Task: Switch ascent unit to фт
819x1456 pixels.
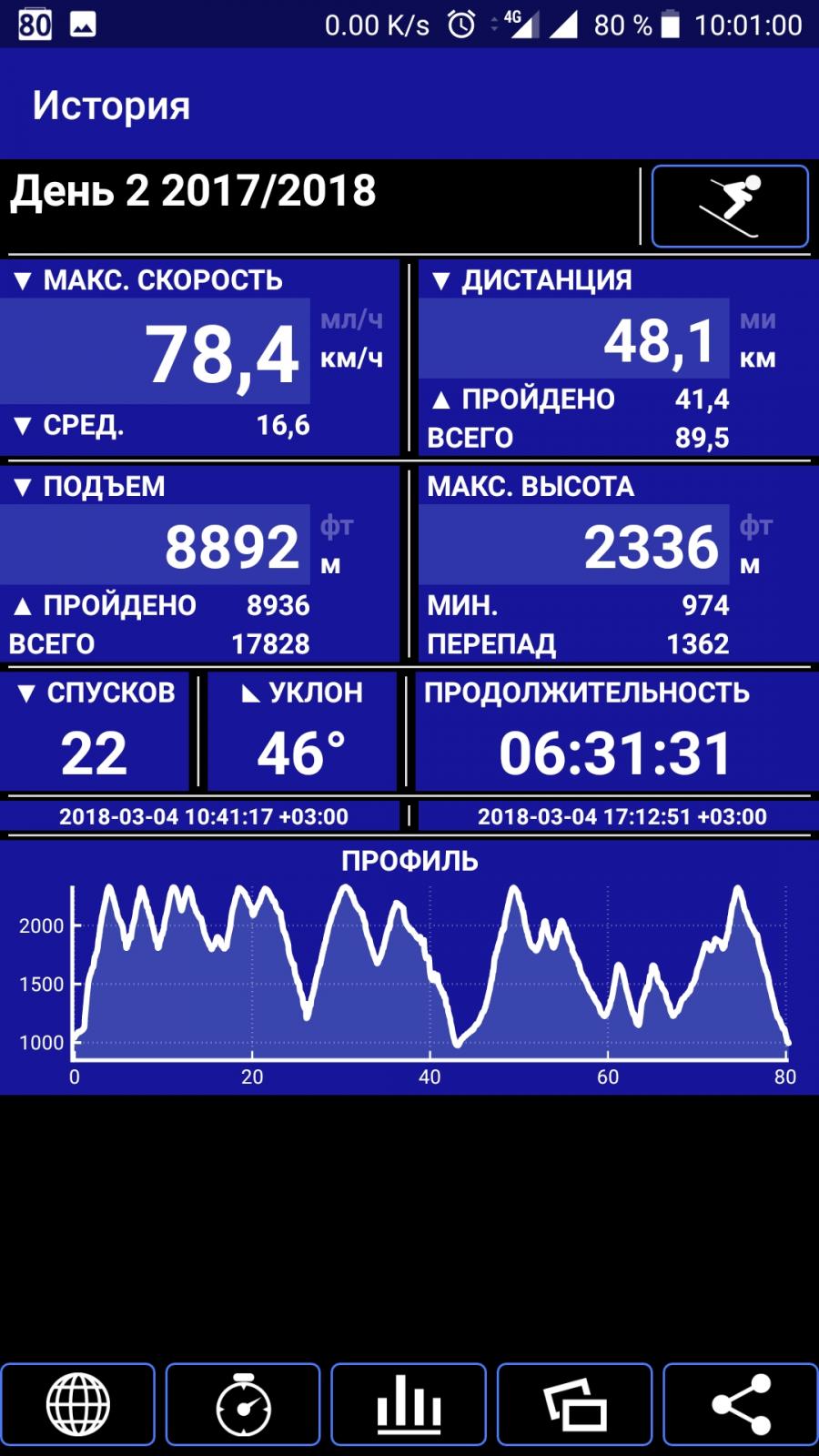Action: point(337,526)
